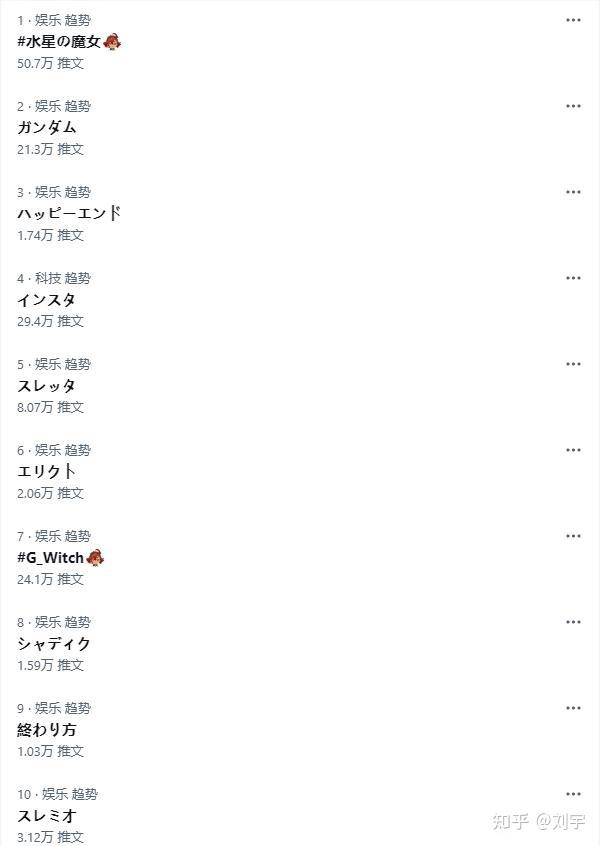View the #G_Witch hashtag trend
The height and width of the screenshot is (846, 601).
tap(60, 557)
